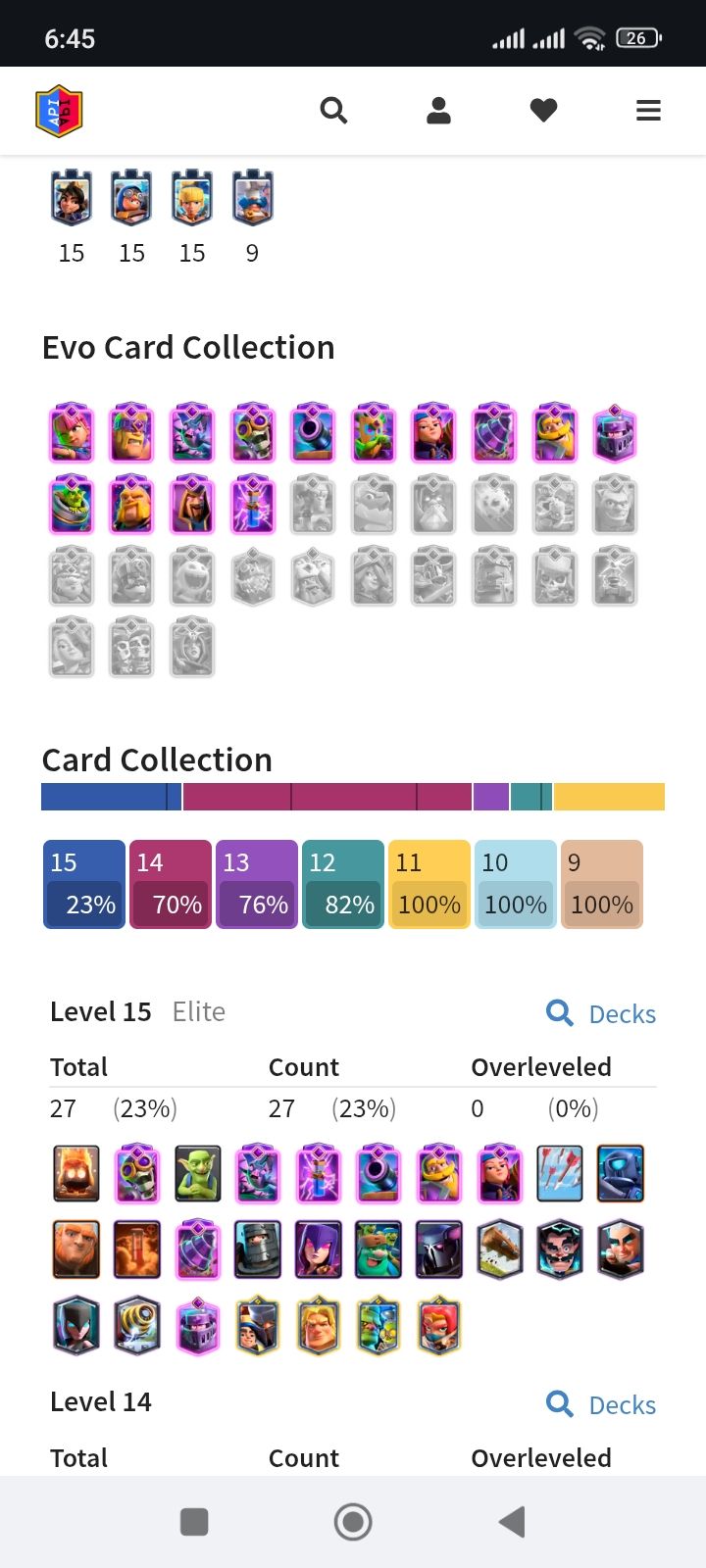Viewport: 706px width, 1568px height.
Task: Select the level 13 76% tile
Action: 257,884
